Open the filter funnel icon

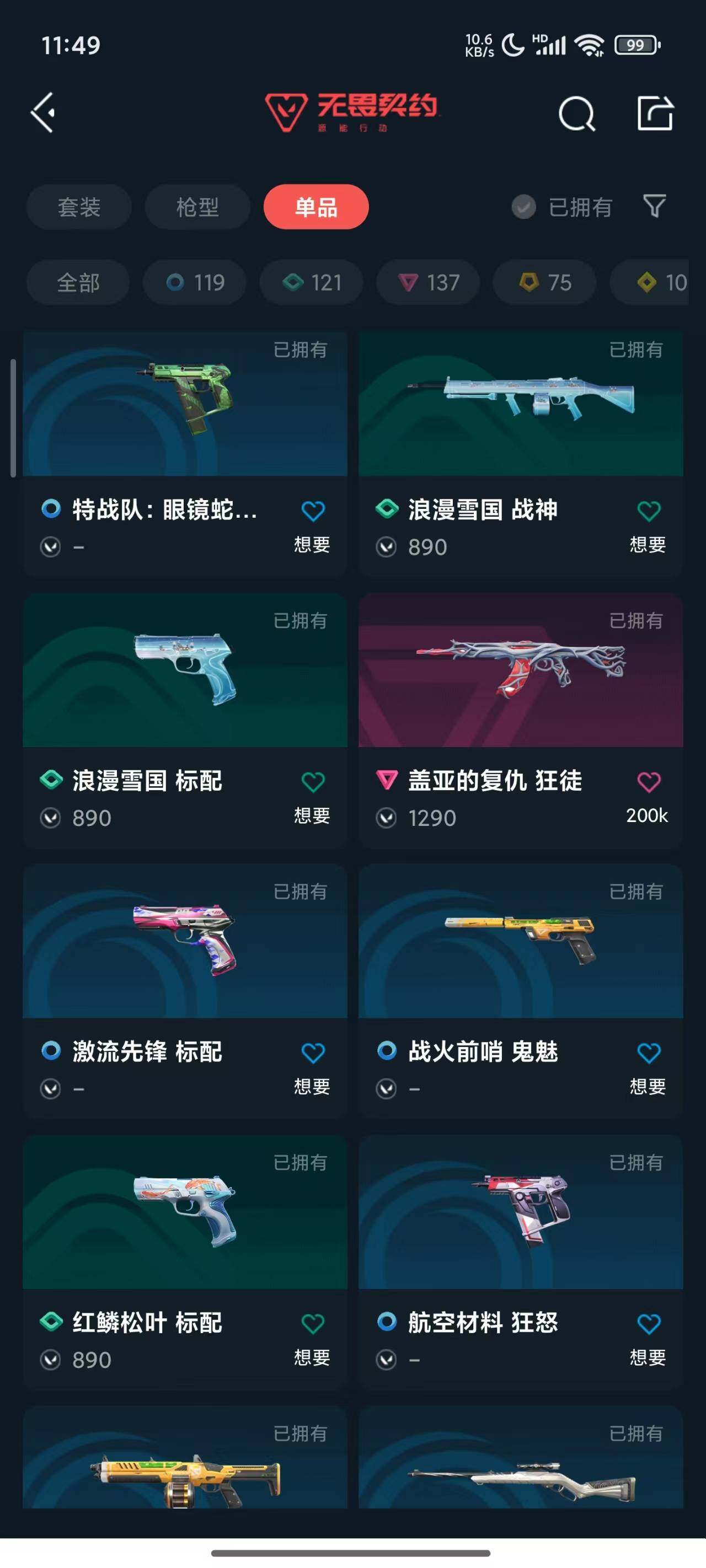coord(653,207)
